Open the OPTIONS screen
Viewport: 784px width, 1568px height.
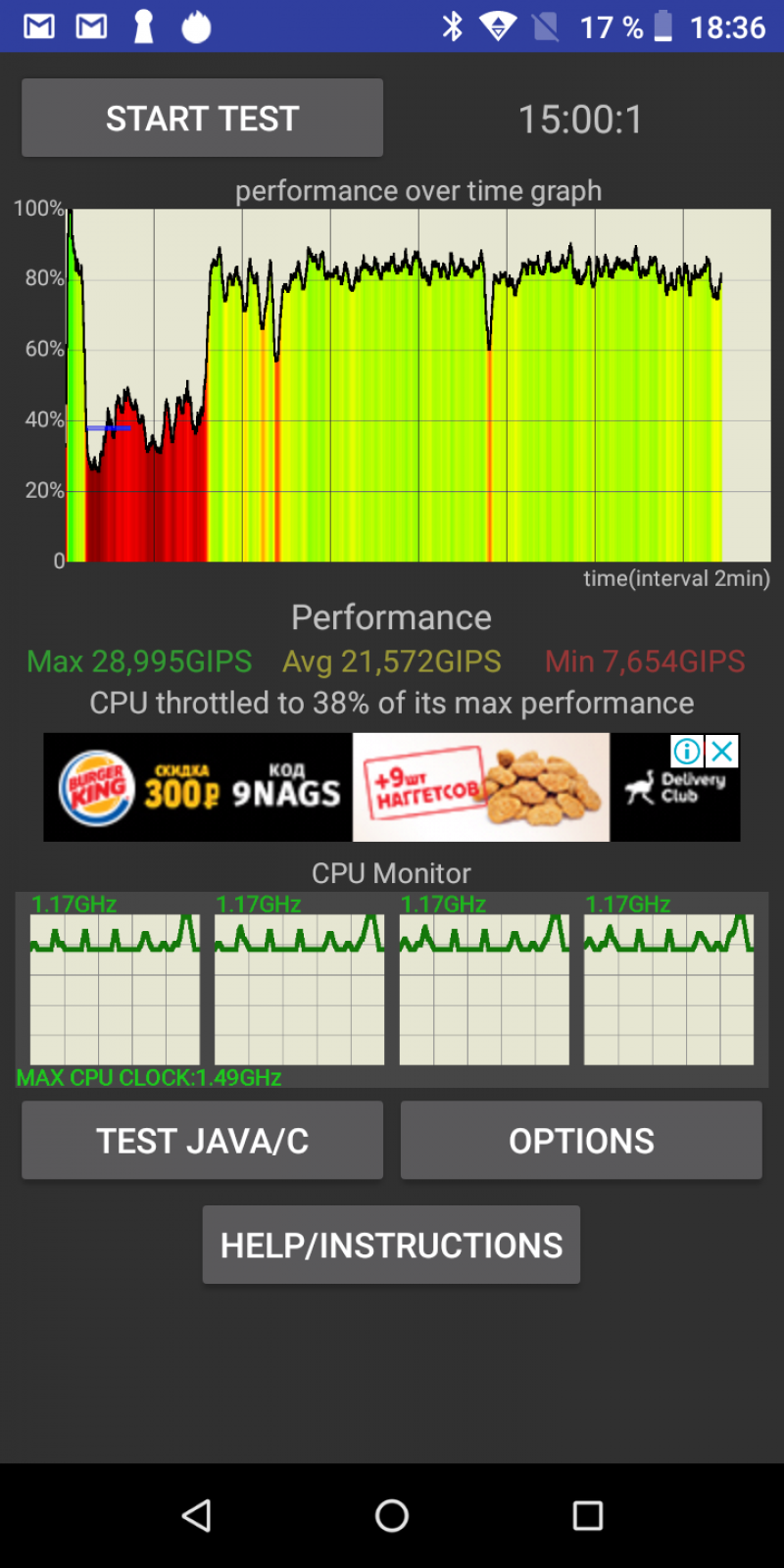[x=581, y=1141]
